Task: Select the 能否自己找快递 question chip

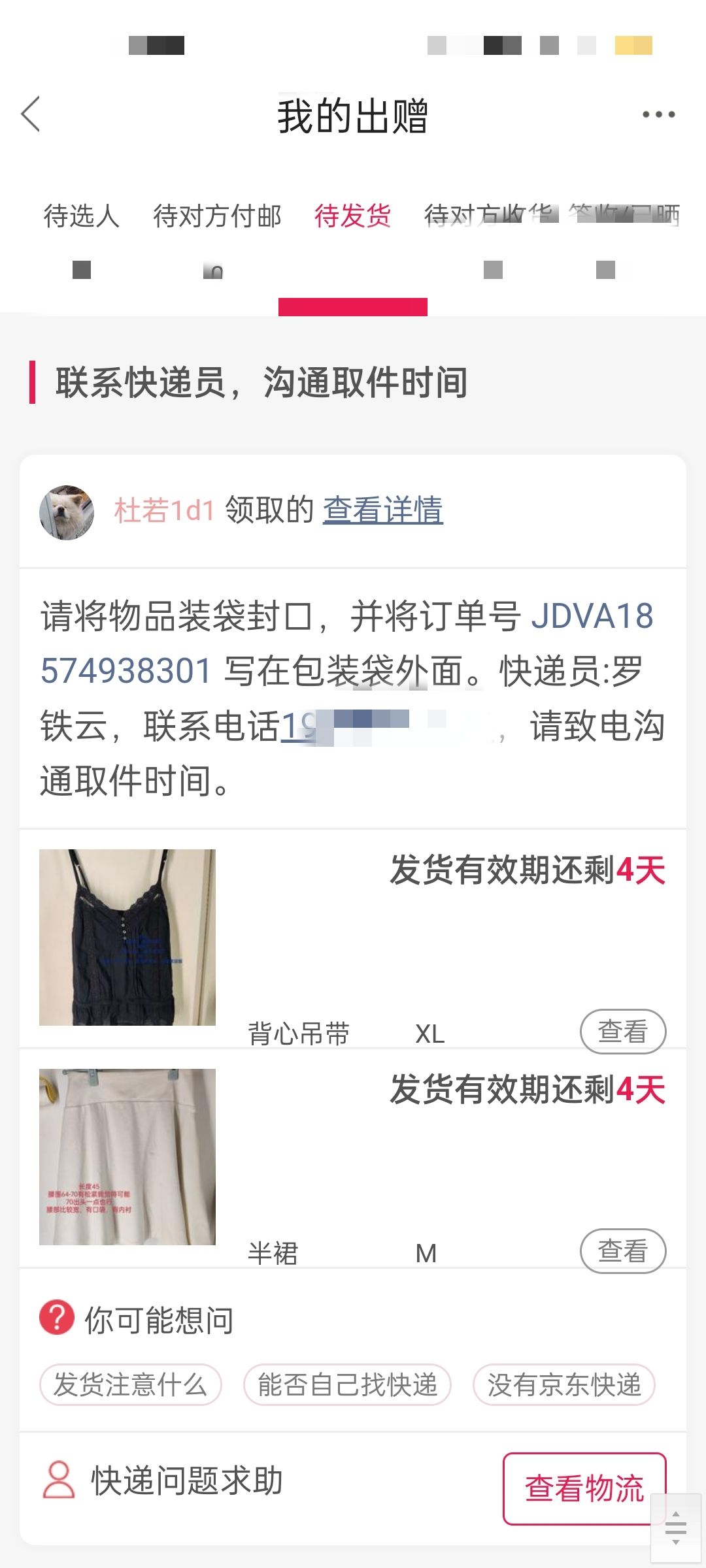Action: (348, 1384)
